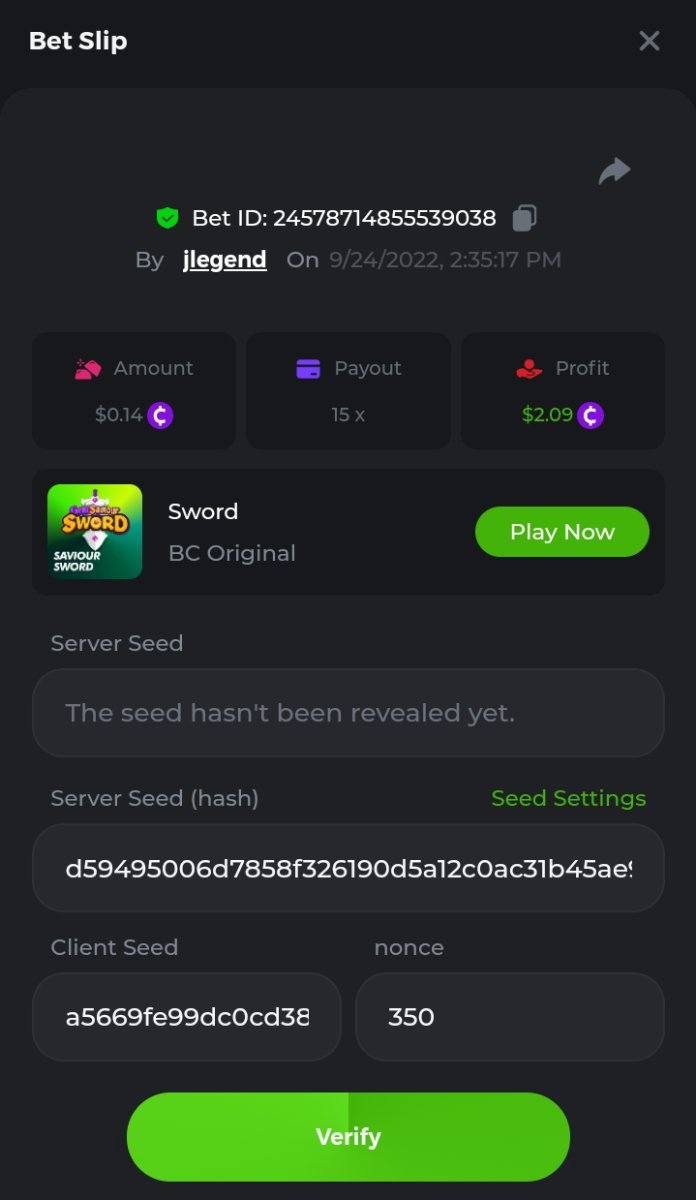This screenshot has height=1200, width=696.
Task: Copy the Bet ID
Action: tap(525, 218)
